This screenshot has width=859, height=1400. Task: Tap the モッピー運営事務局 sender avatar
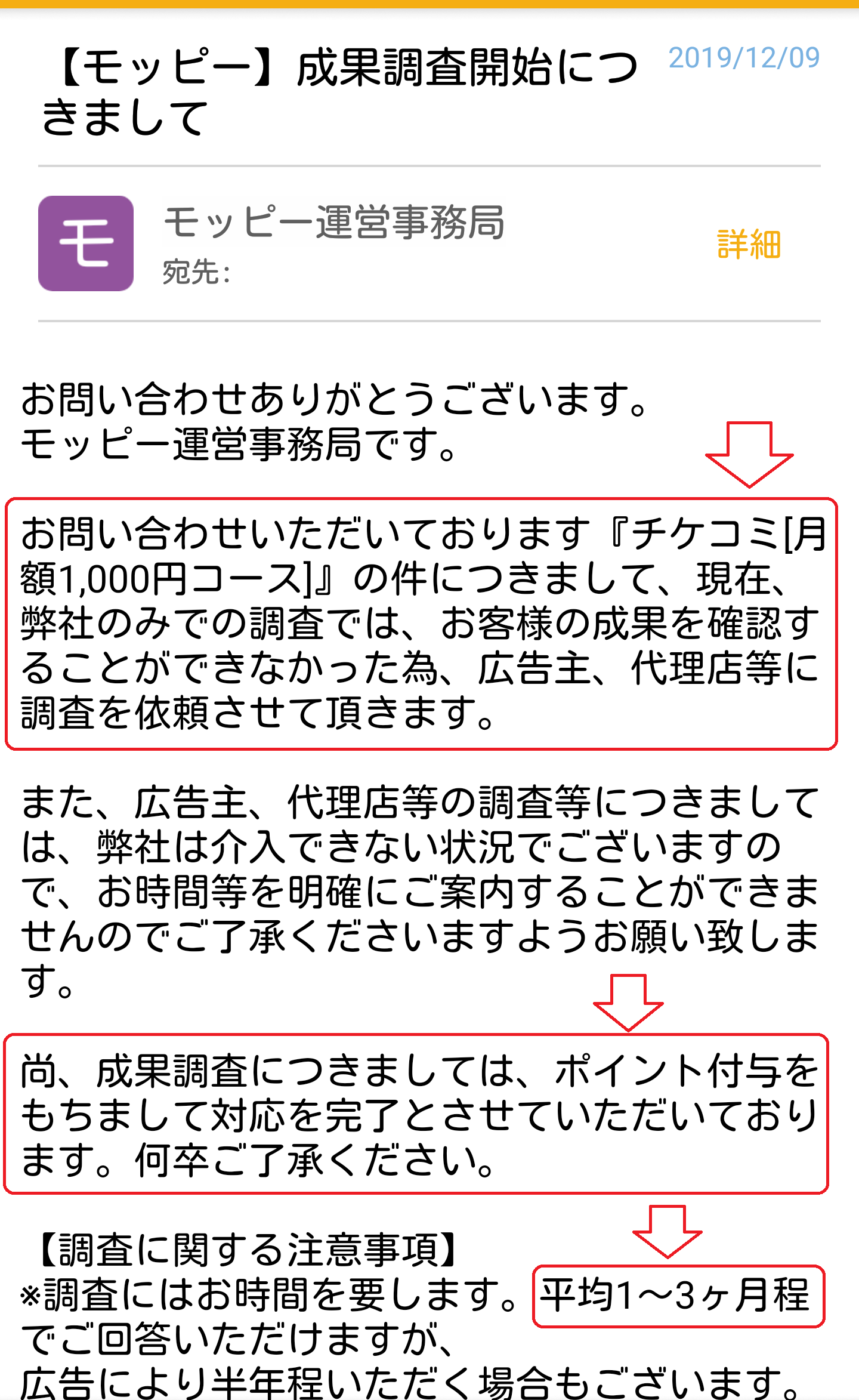tap(86, 243)
